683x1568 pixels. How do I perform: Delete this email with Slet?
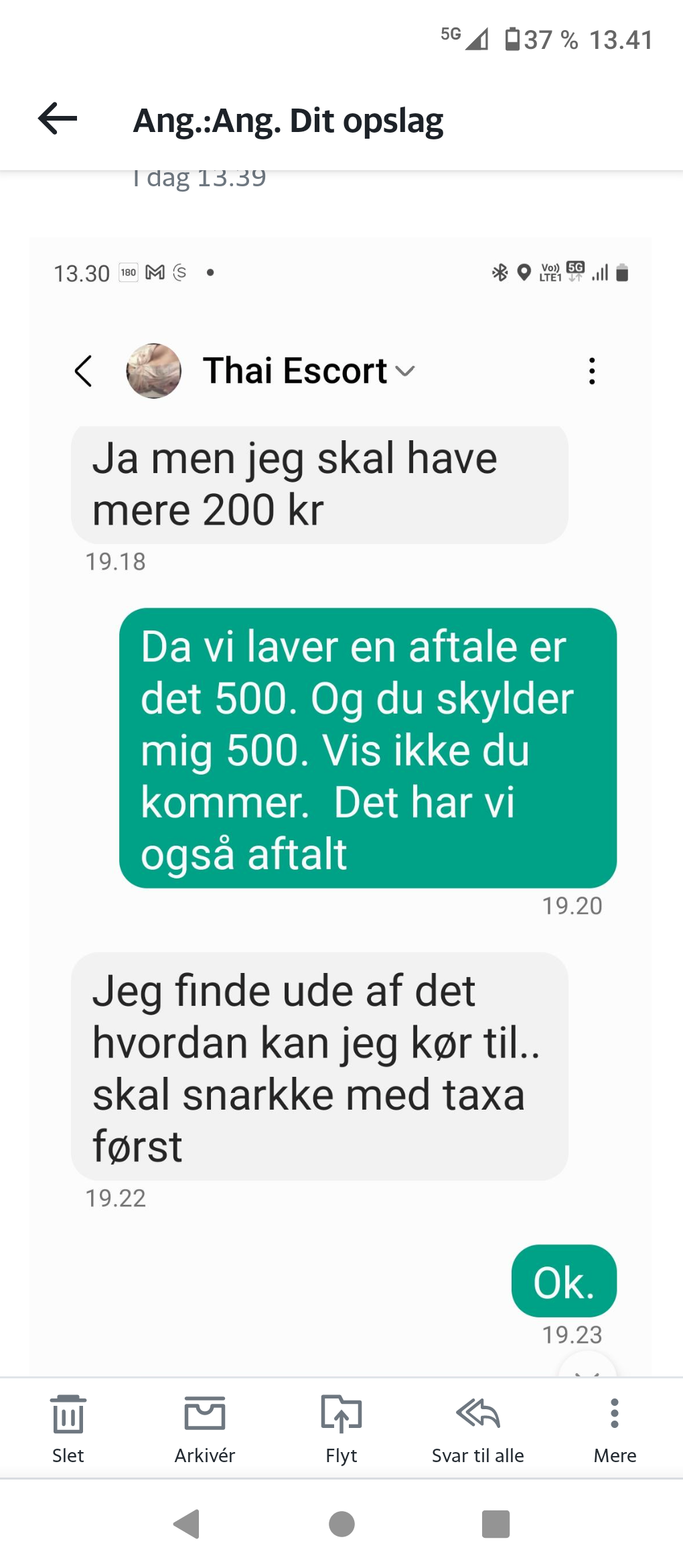(68, 1427)
